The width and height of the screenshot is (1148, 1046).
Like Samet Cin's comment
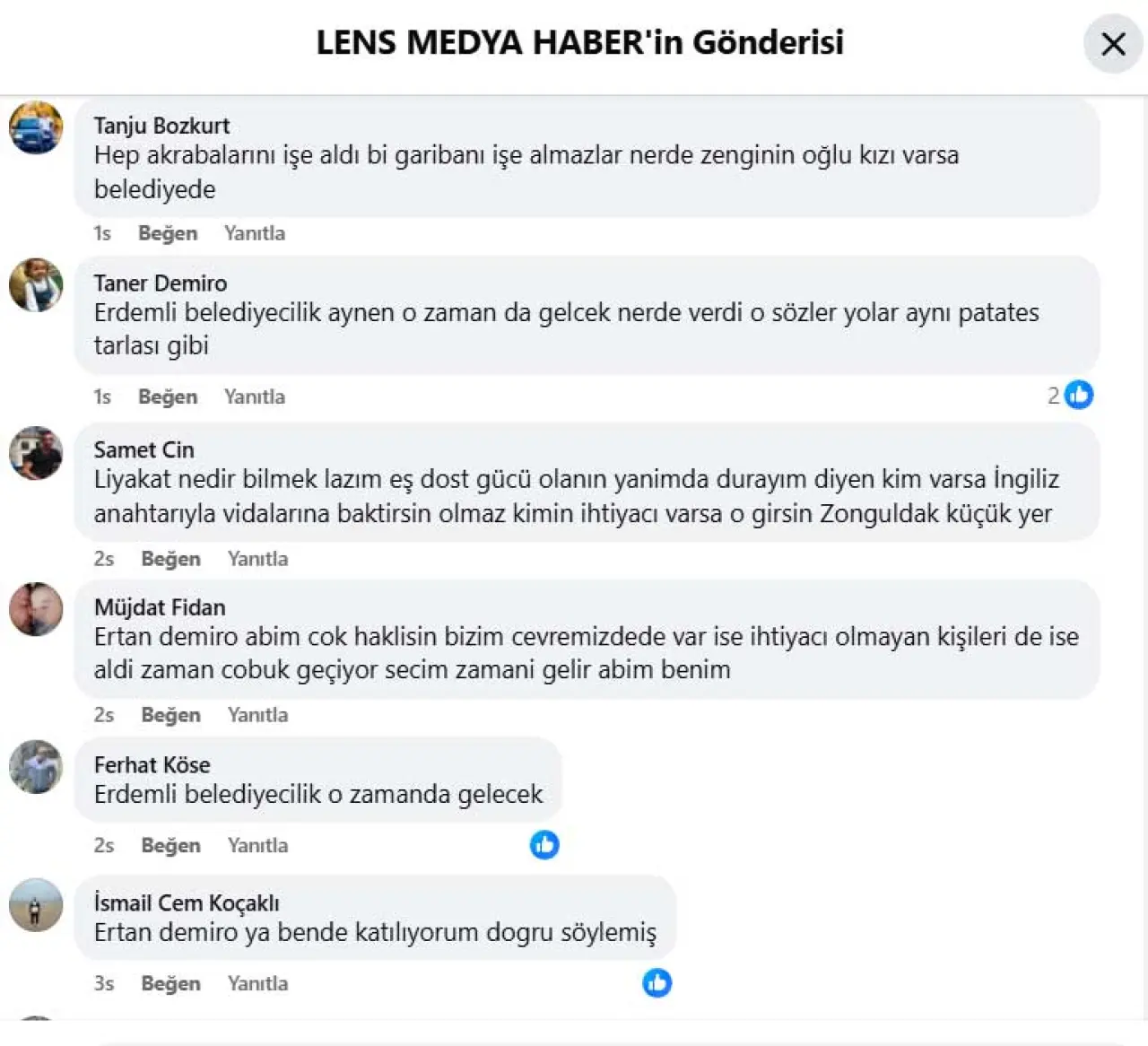tap(170, 559)
